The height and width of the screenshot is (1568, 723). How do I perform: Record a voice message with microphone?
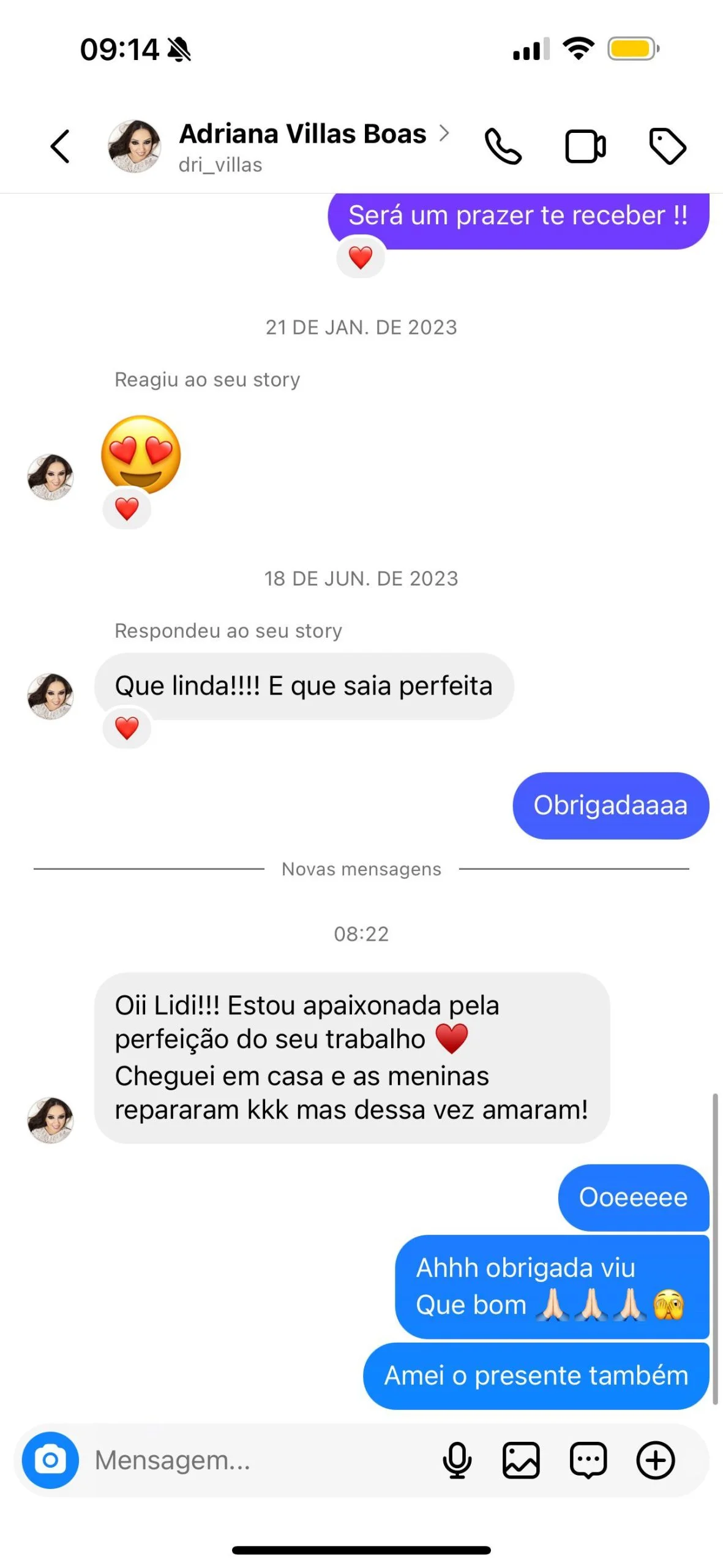point(457,1460)
